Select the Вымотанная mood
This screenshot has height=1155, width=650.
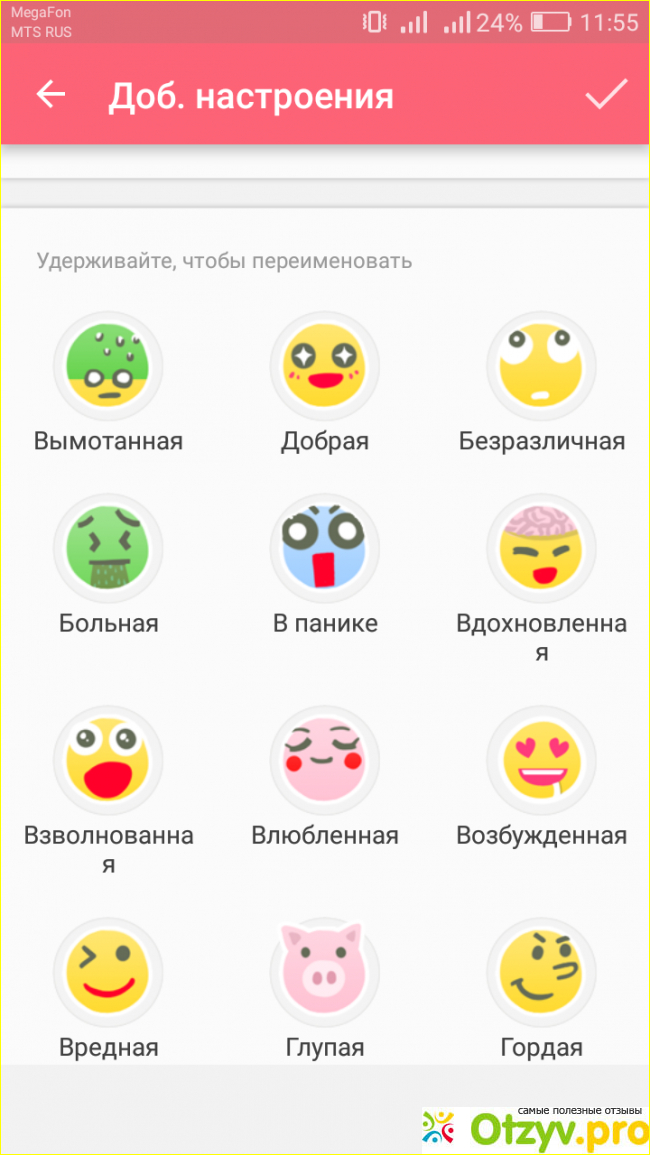tap(108, 366)
